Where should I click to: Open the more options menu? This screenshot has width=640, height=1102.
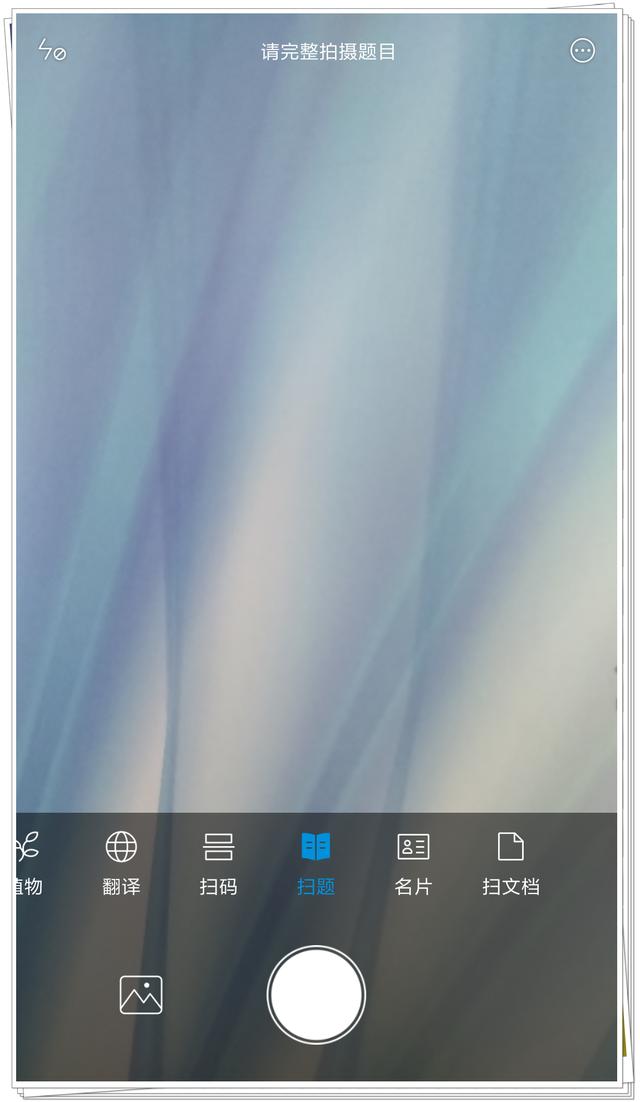pos(582,51)
